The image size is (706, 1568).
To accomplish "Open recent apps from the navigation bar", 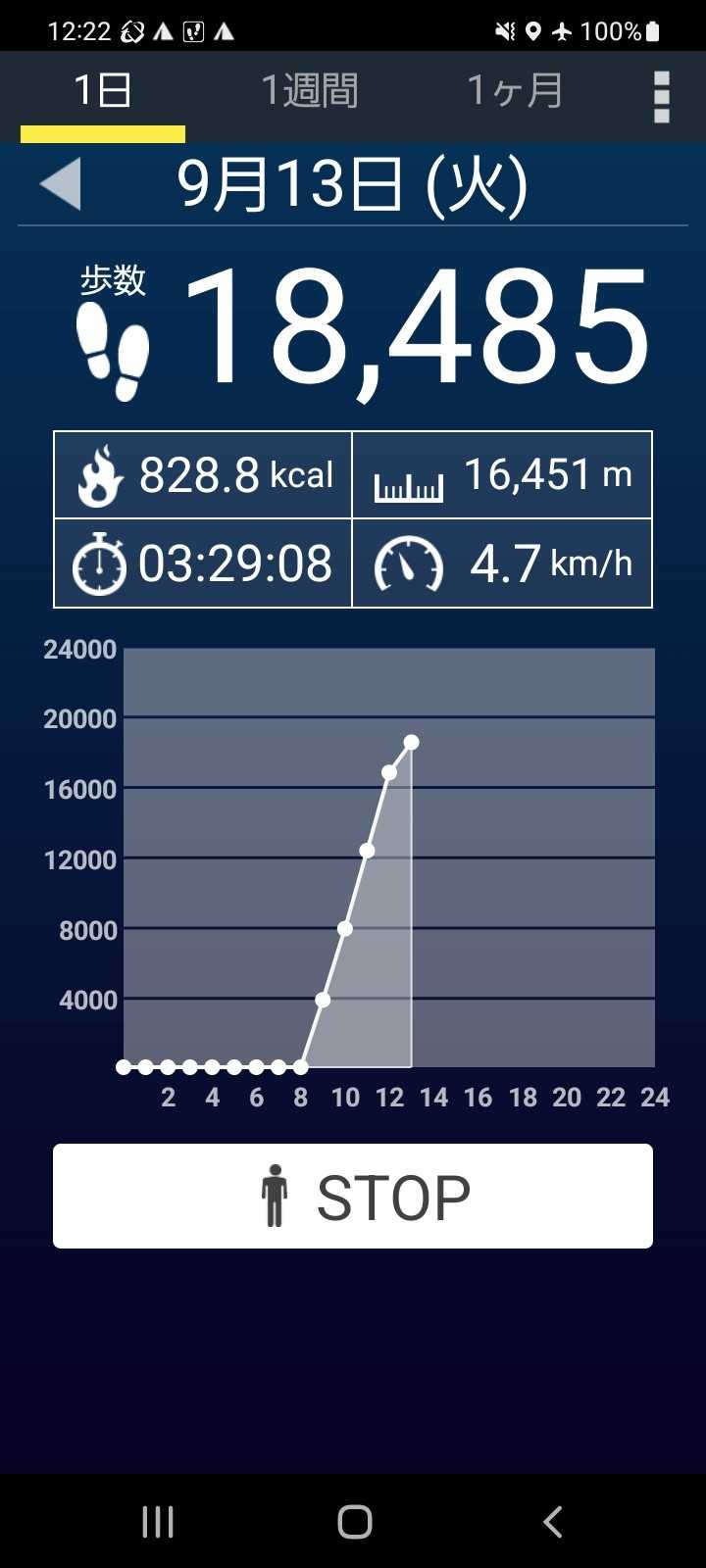I will point(158,1521).
